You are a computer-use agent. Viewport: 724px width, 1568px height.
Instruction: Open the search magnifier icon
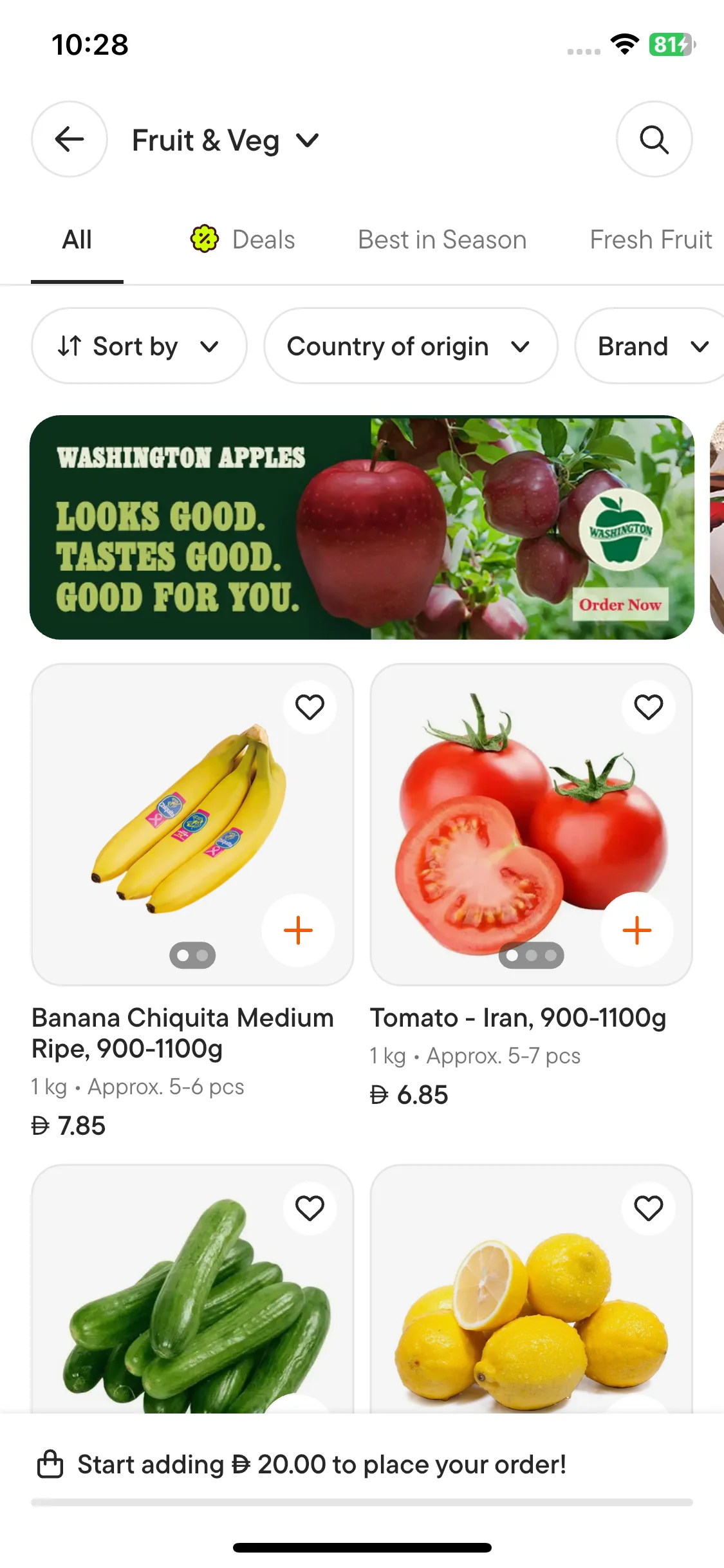point(654,139)
